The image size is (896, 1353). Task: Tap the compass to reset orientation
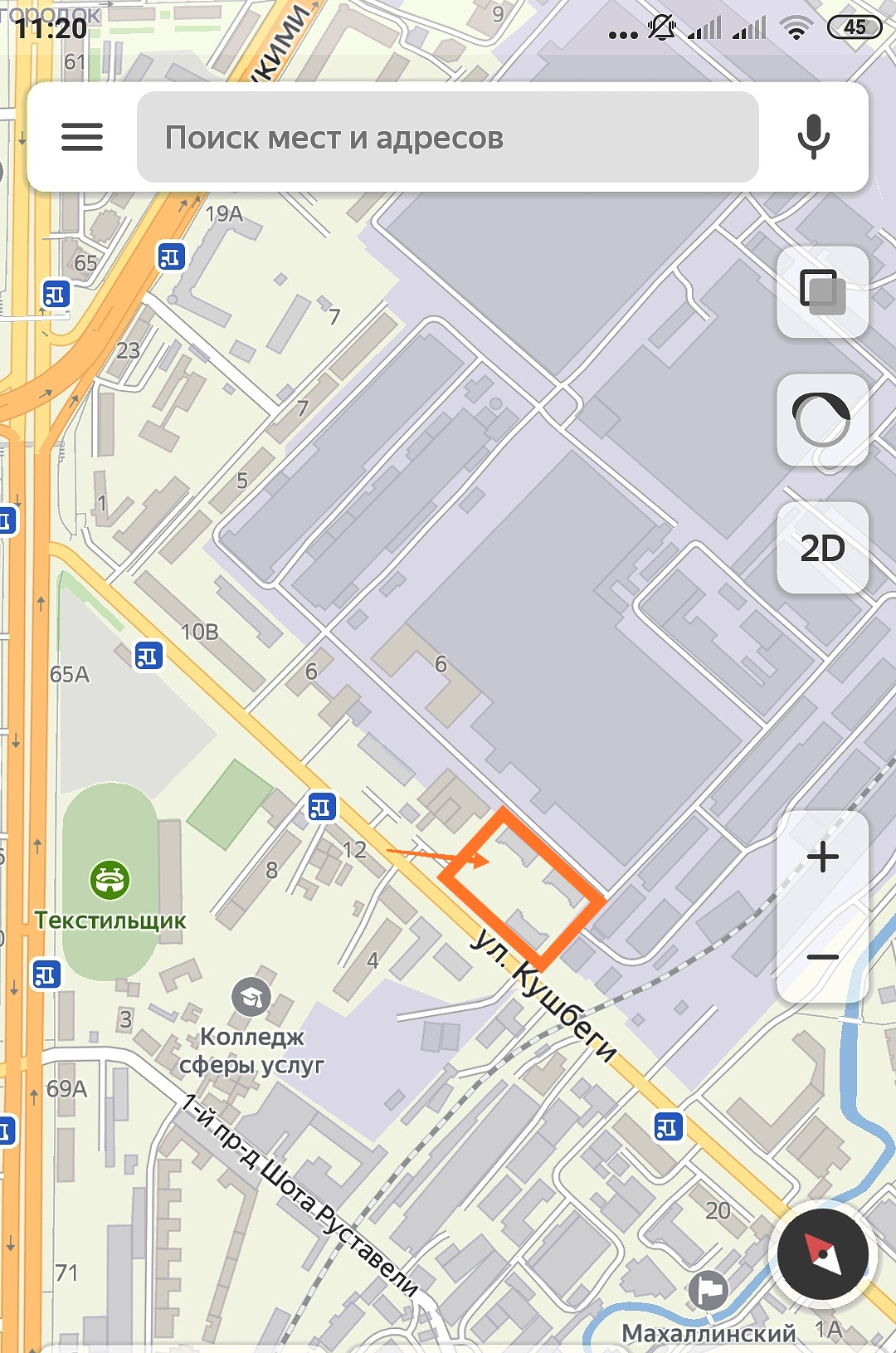pyautogui.click(x=822, y=1253)
